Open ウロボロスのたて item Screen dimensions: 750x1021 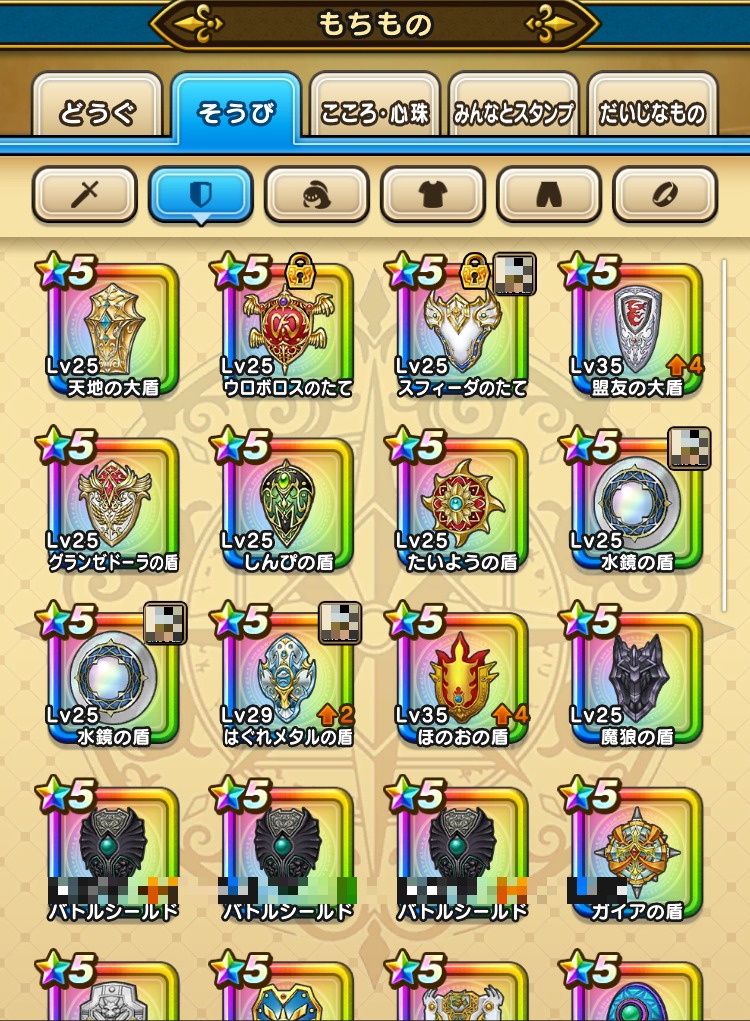(287, 328)
